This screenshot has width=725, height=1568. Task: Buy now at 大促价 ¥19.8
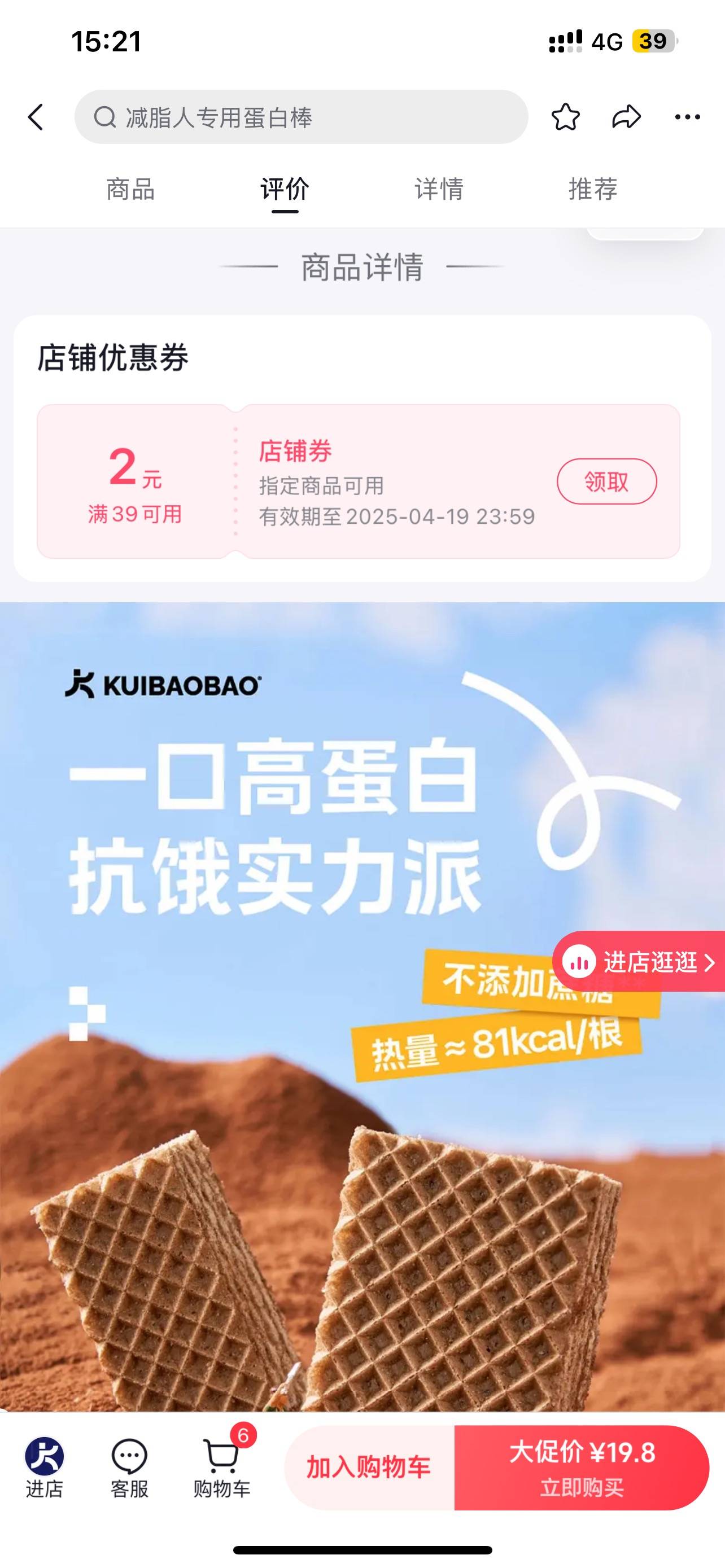(582, 1468)
